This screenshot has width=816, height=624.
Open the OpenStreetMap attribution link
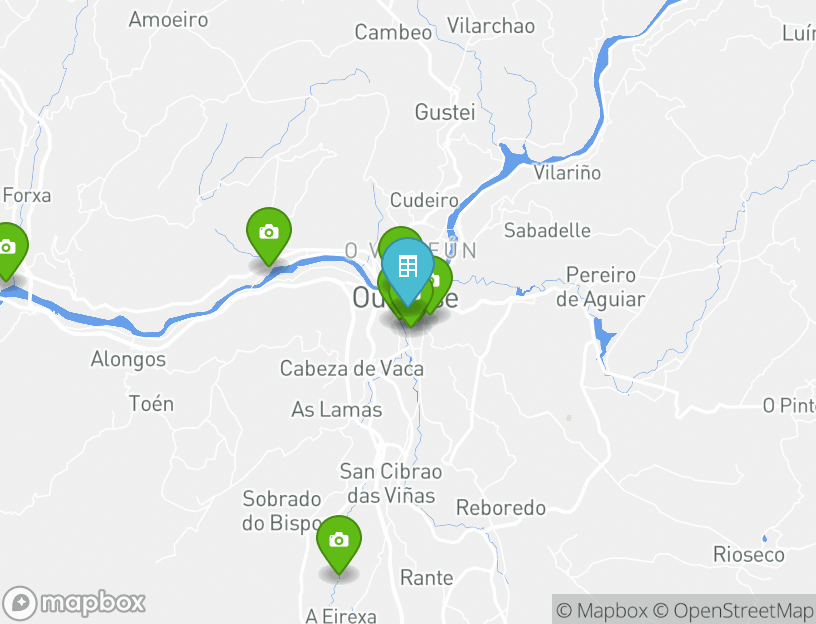pyautogui.click(x=733, y=610)
